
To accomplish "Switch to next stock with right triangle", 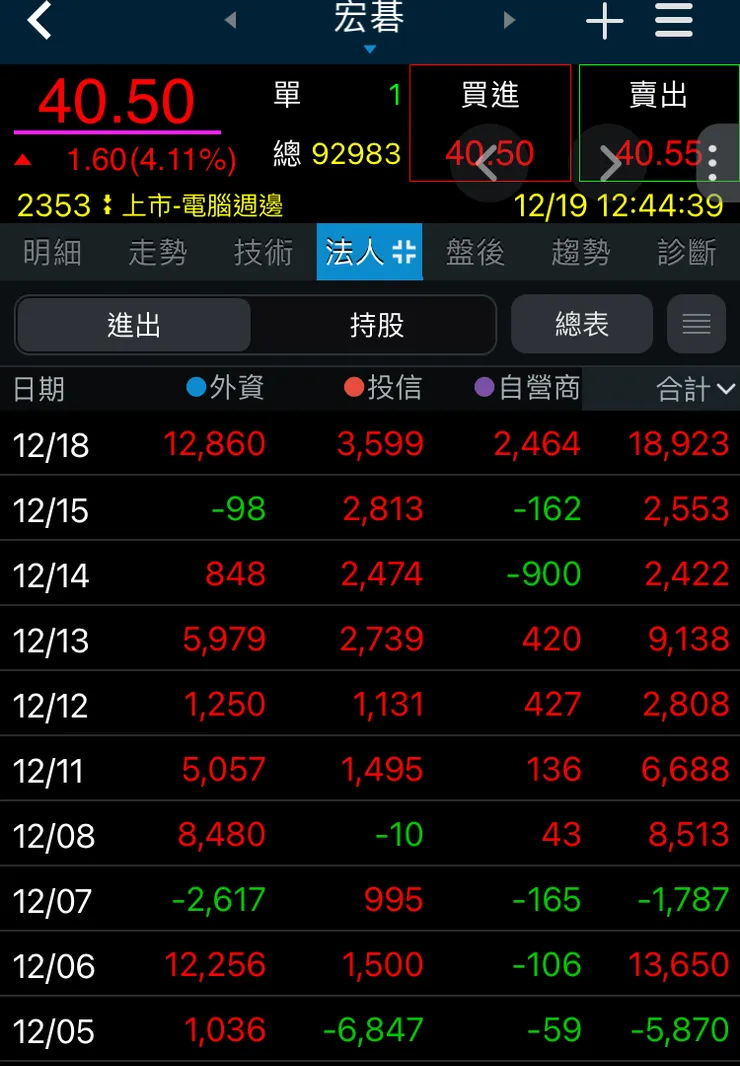I will coord(509,20).
